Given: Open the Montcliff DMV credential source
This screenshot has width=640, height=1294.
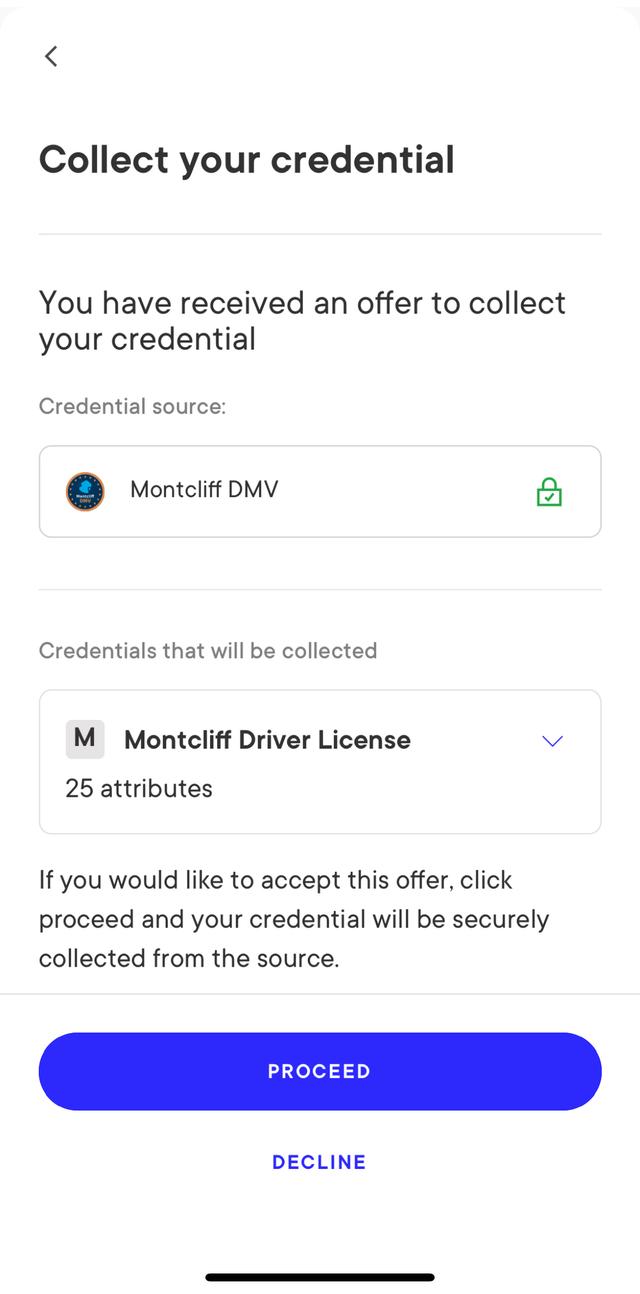Looking at the screenshot, I should point(320,491).
